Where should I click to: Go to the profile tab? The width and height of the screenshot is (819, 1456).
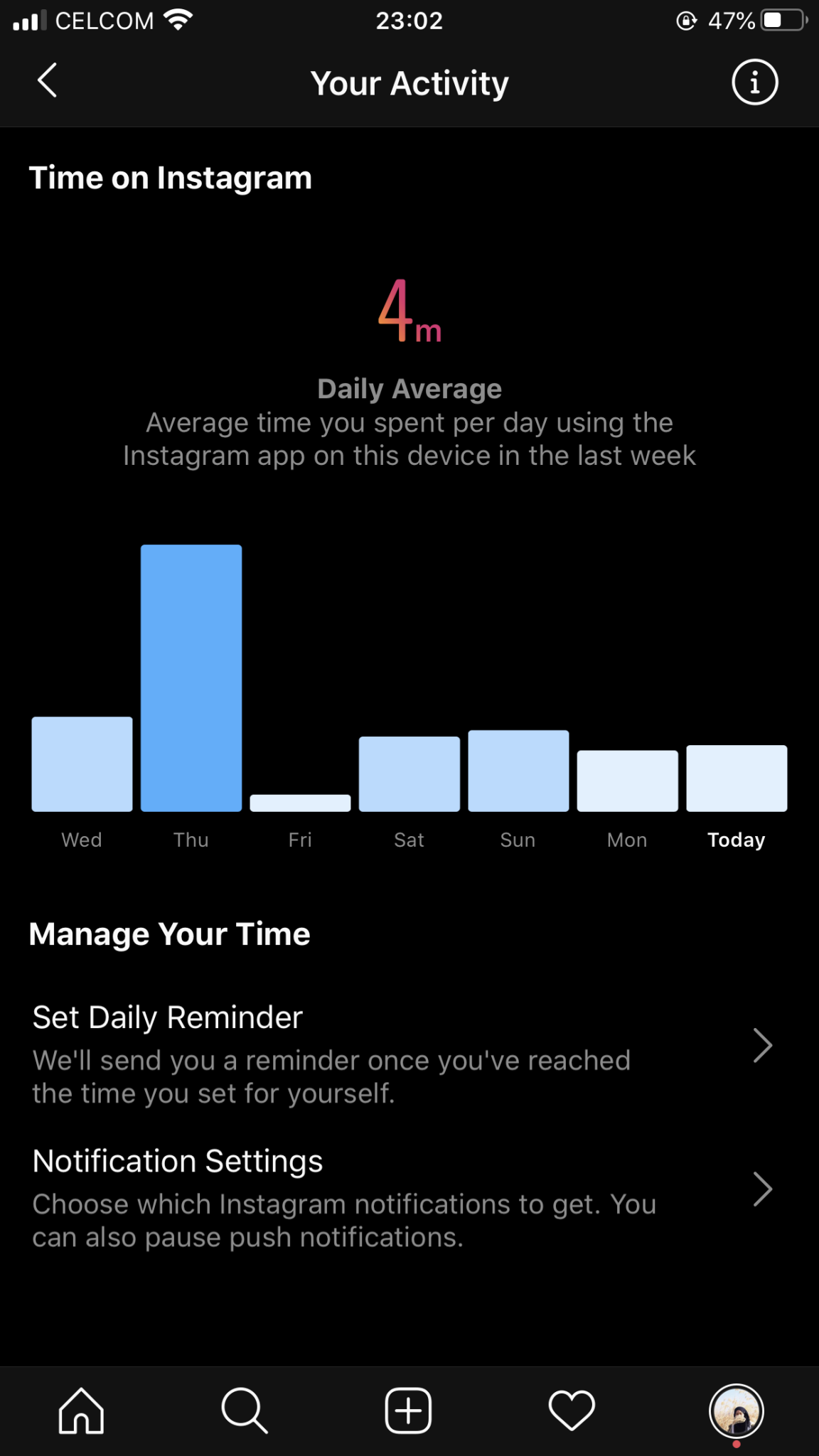(x=736, y=1410)
